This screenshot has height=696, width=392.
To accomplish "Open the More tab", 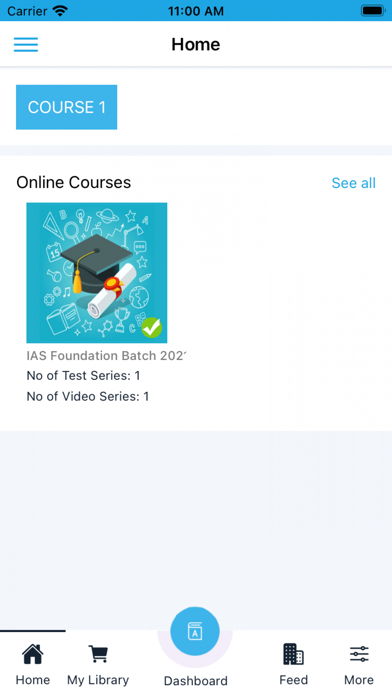I will click(x=359, y=664).
